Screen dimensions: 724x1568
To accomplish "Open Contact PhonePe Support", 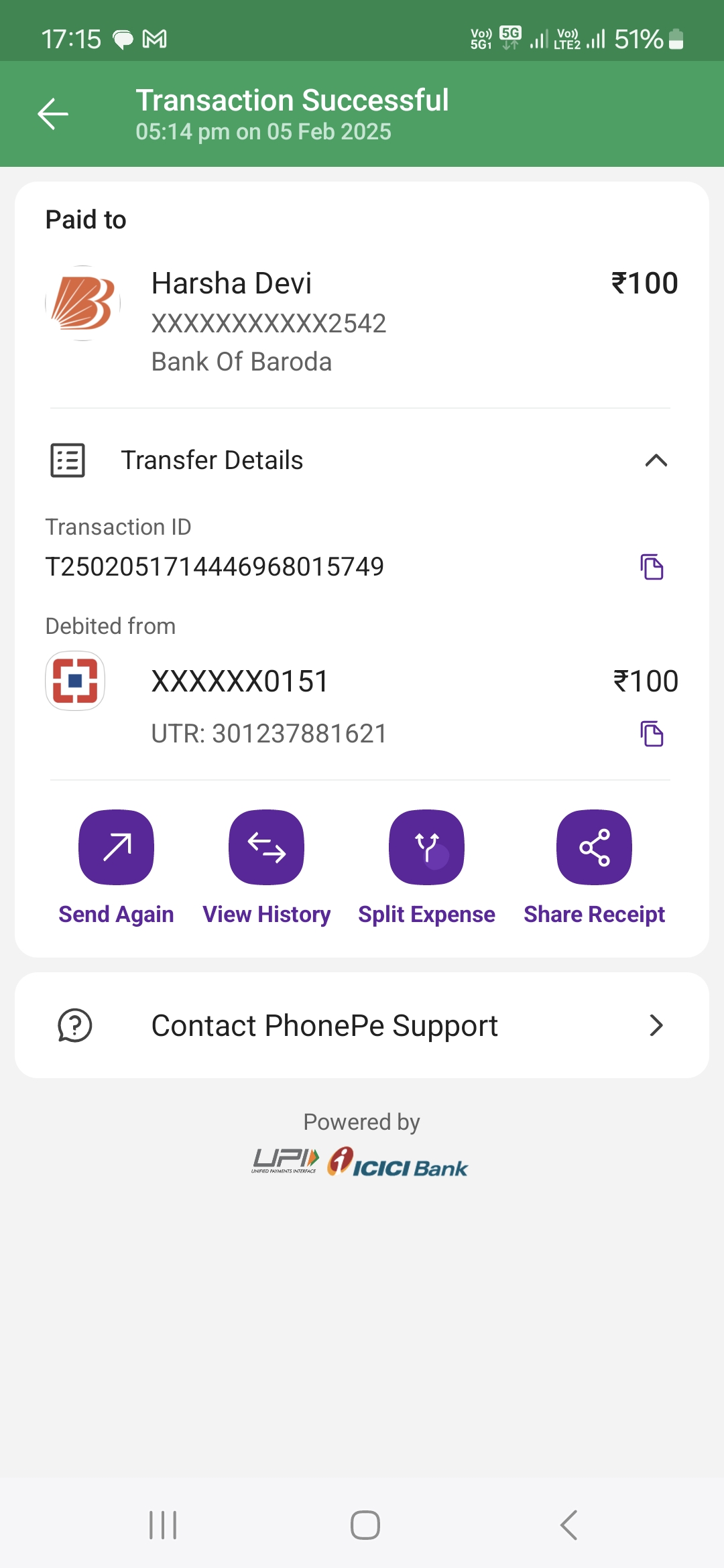I will tap(362, 1025).
